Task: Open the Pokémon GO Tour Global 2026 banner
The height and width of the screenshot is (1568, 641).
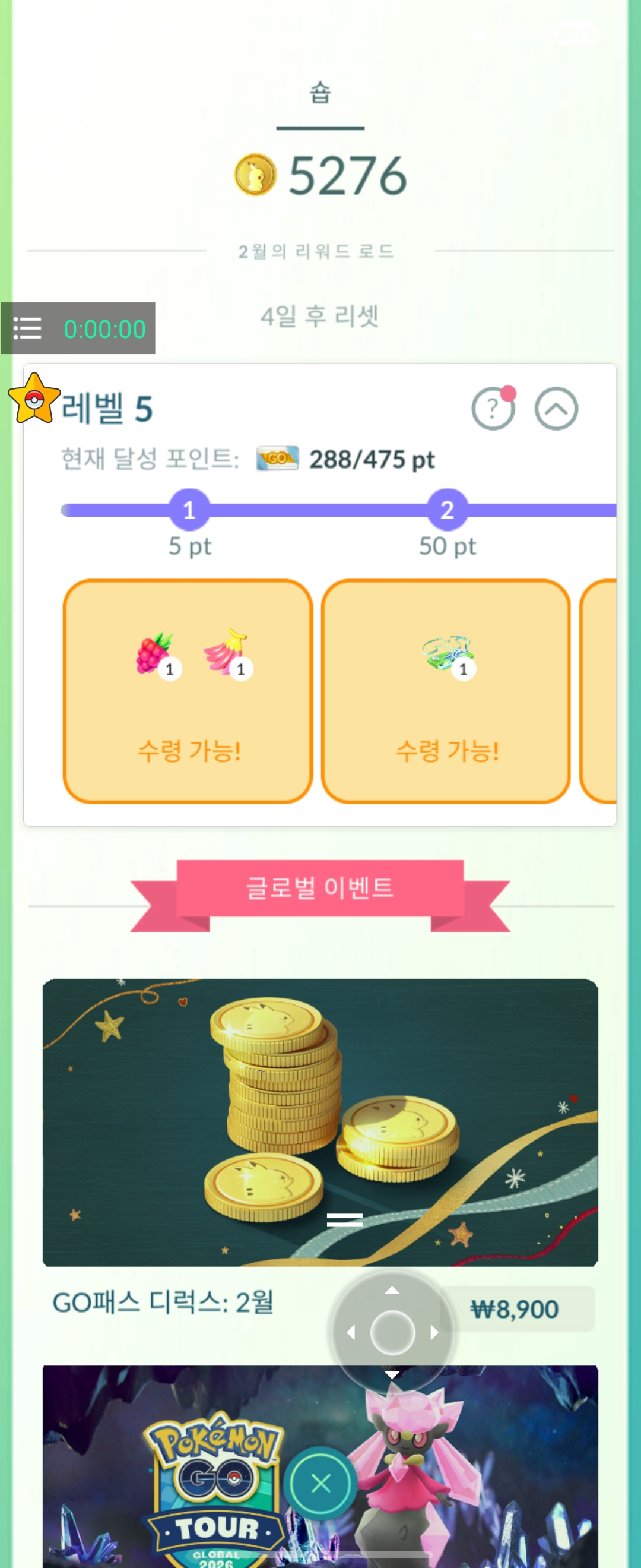Action: pyautogui.click(x=182, y=1473)
